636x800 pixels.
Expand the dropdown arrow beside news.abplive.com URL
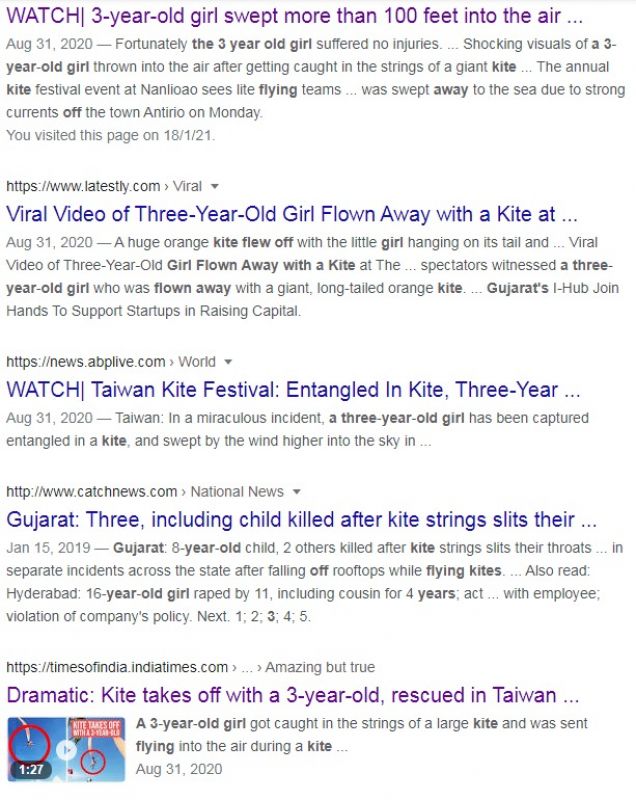(x=228, y=362)
